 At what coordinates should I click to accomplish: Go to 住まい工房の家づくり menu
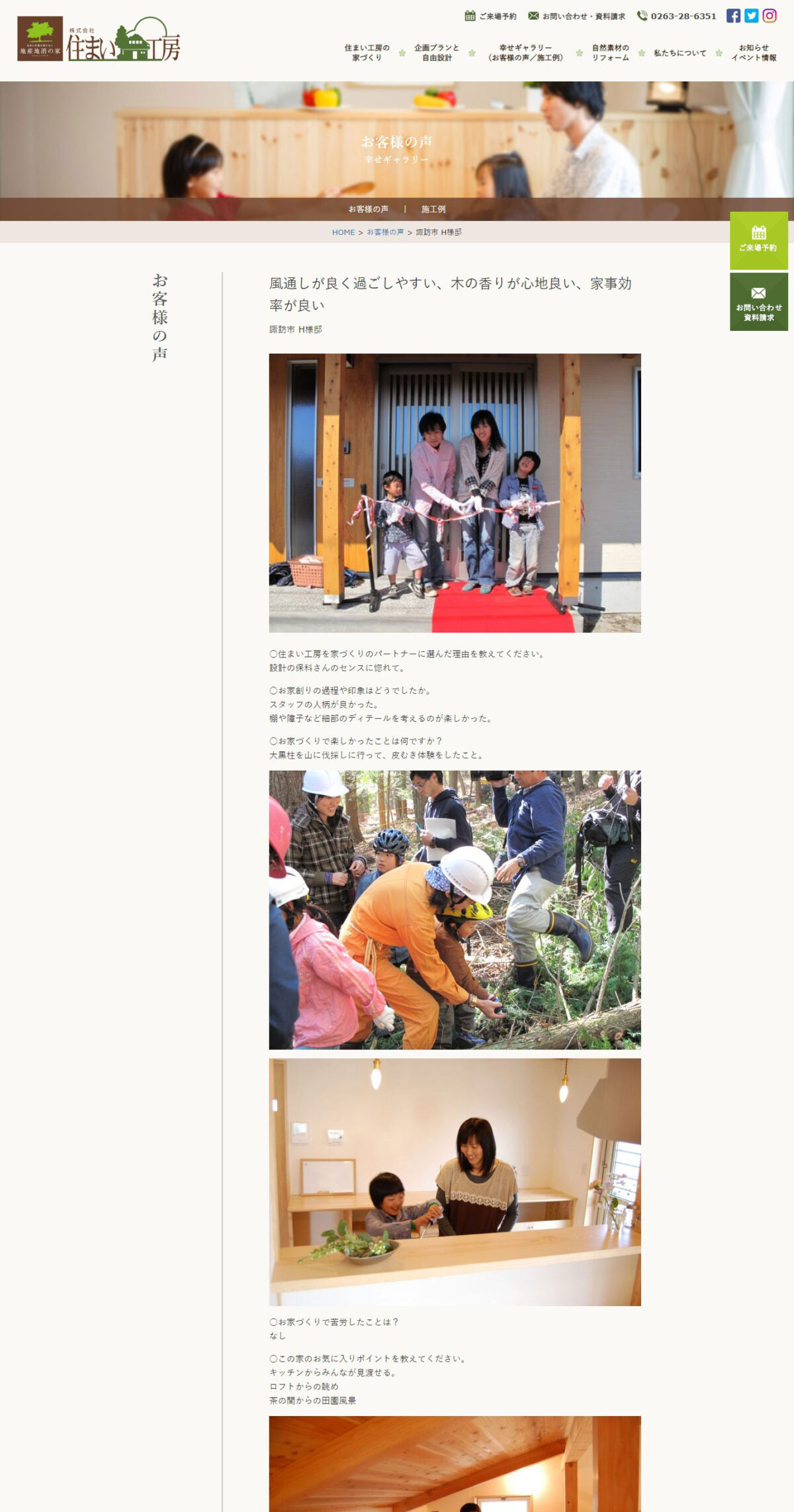[x=367, y=53]
